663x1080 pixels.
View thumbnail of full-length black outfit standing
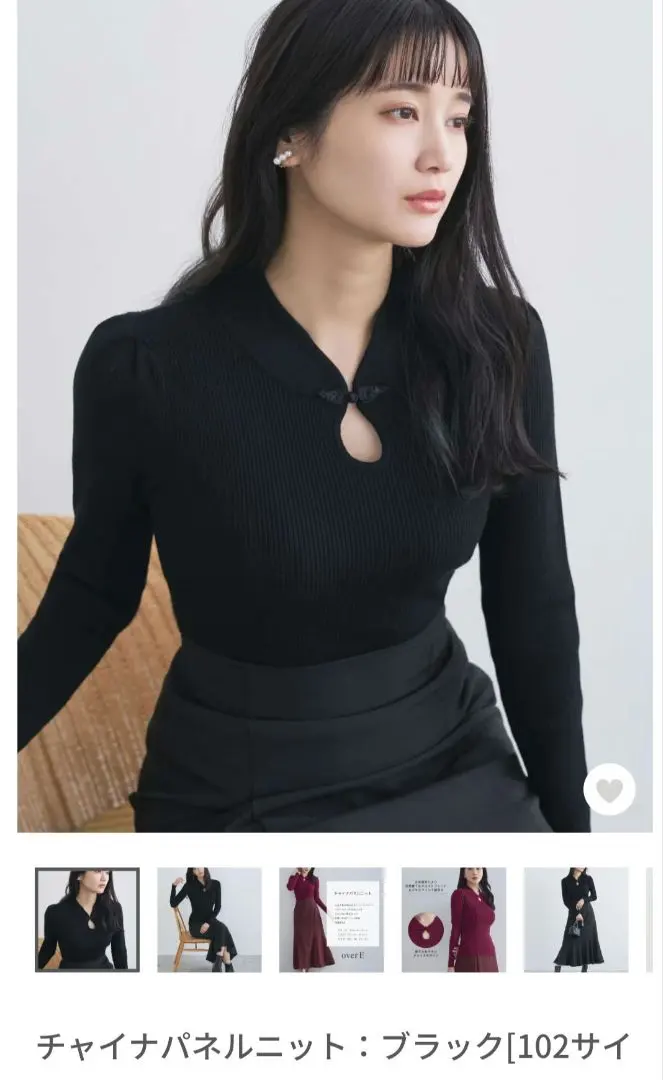[576, 920]
